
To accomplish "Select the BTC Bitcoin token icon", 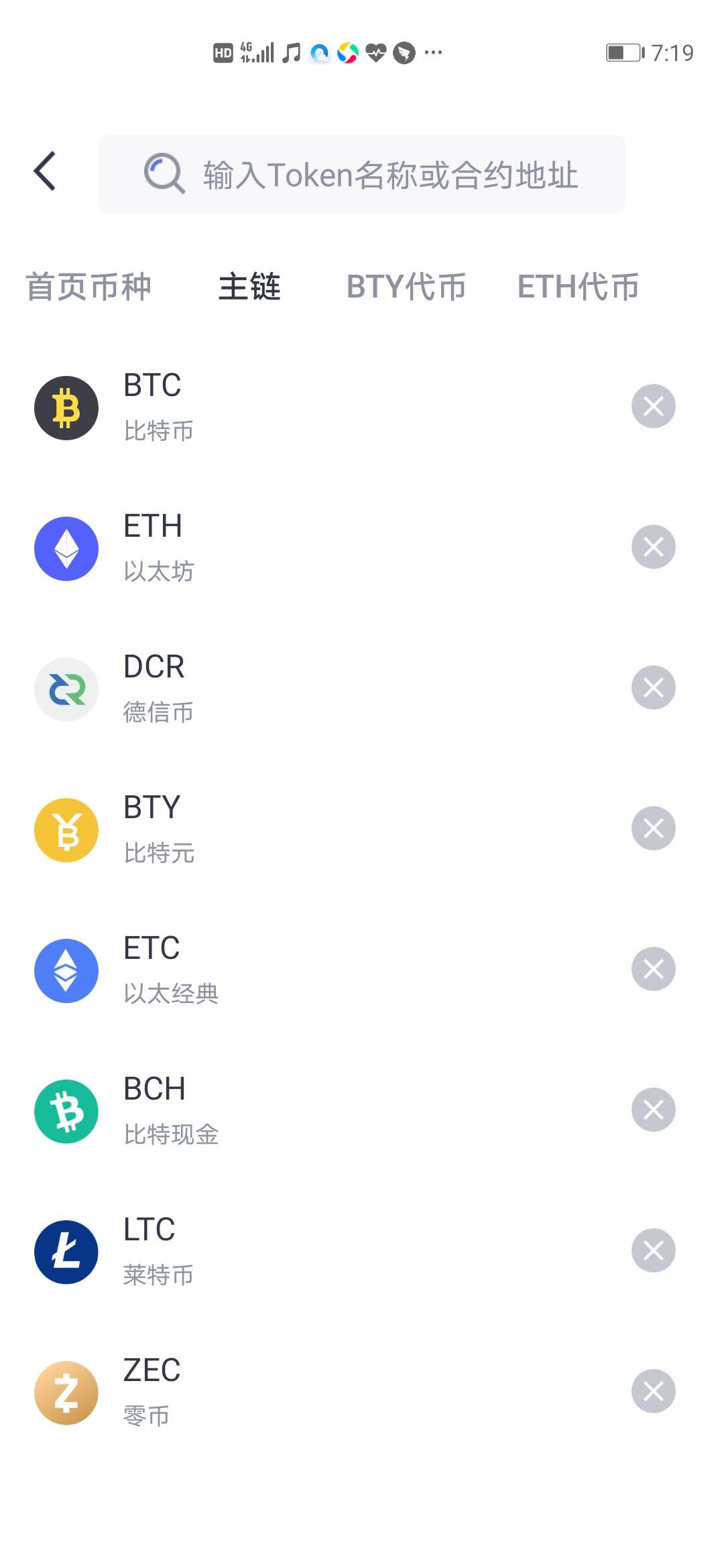I will (x=66, y=407).
